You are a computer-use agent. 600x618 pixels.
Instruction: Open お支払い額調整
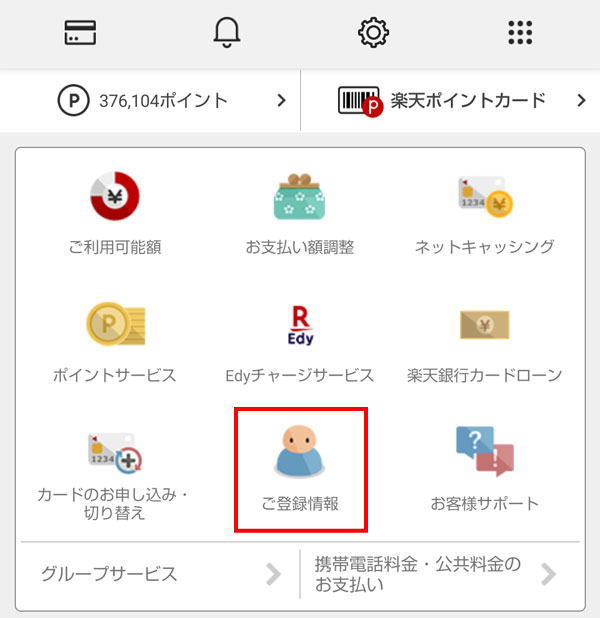click(x=300, y=213)
